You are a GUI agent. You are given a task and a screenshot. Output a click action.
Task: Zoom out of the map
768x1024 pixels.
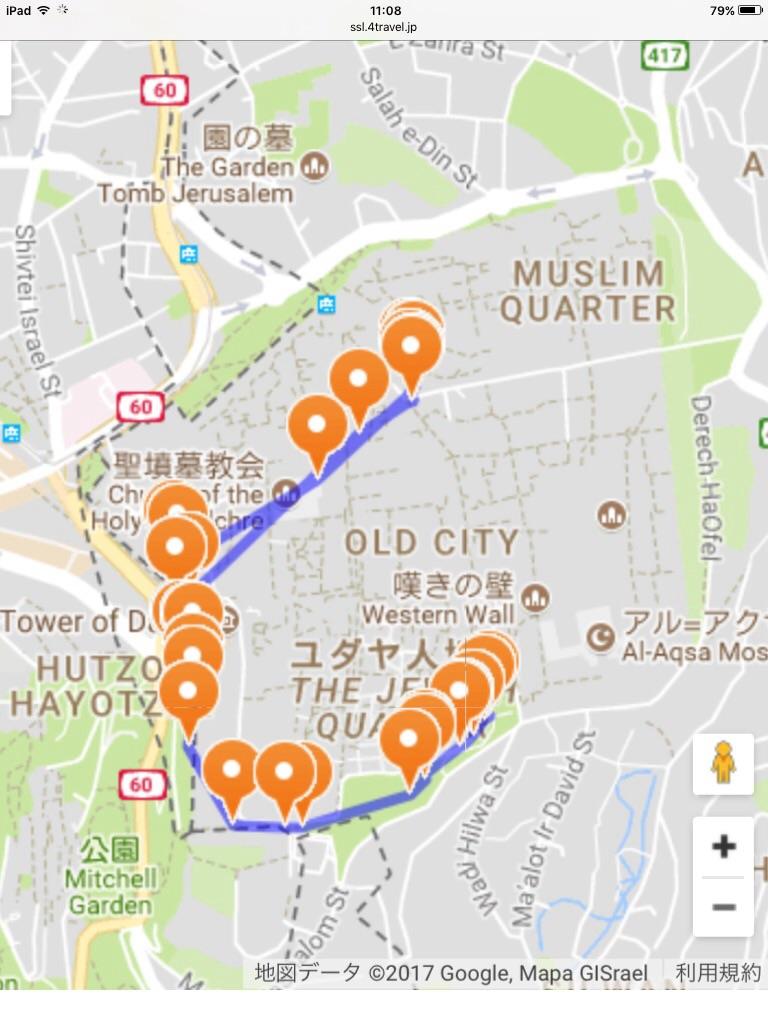coord(723,907)
